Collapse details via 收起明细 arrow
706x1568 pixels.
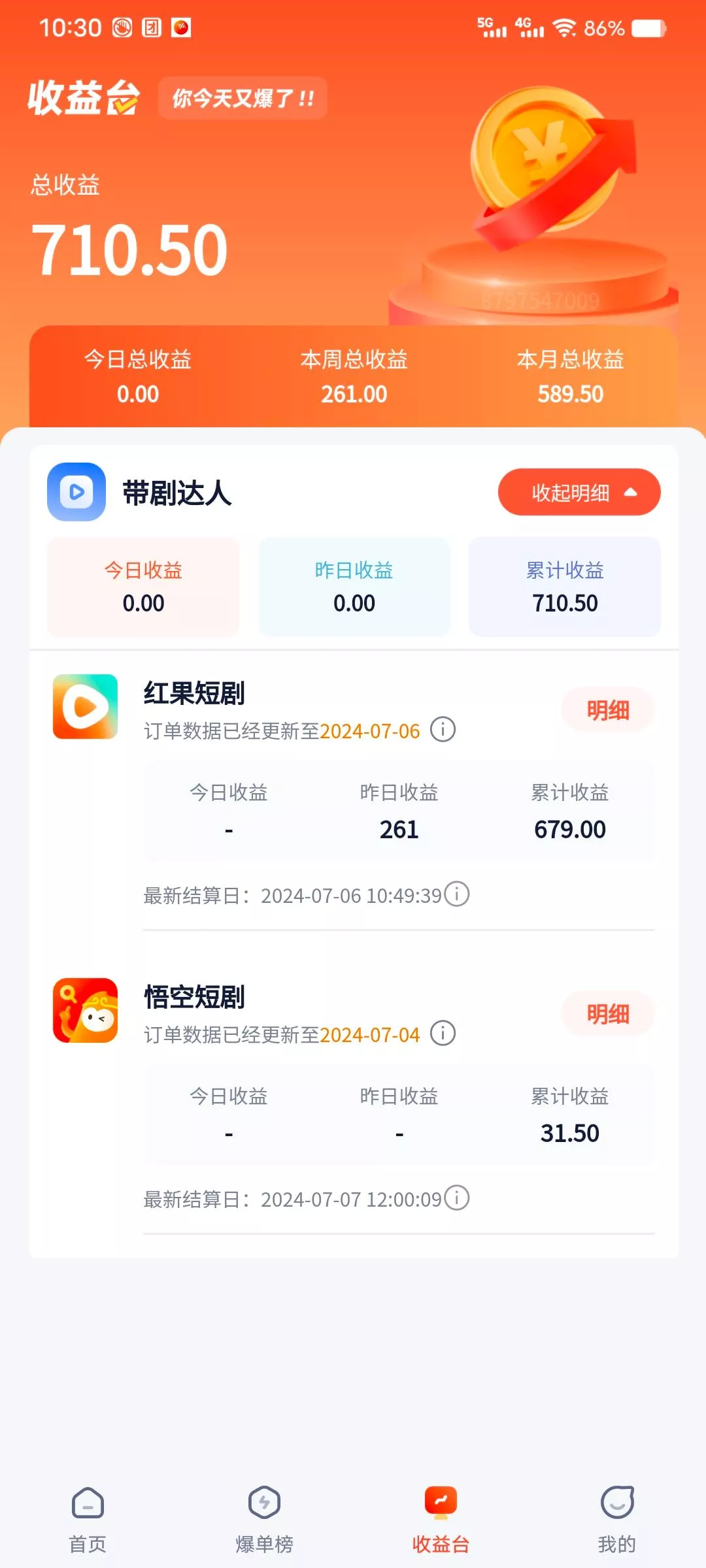pyautogui.click(x=578, y=492)
